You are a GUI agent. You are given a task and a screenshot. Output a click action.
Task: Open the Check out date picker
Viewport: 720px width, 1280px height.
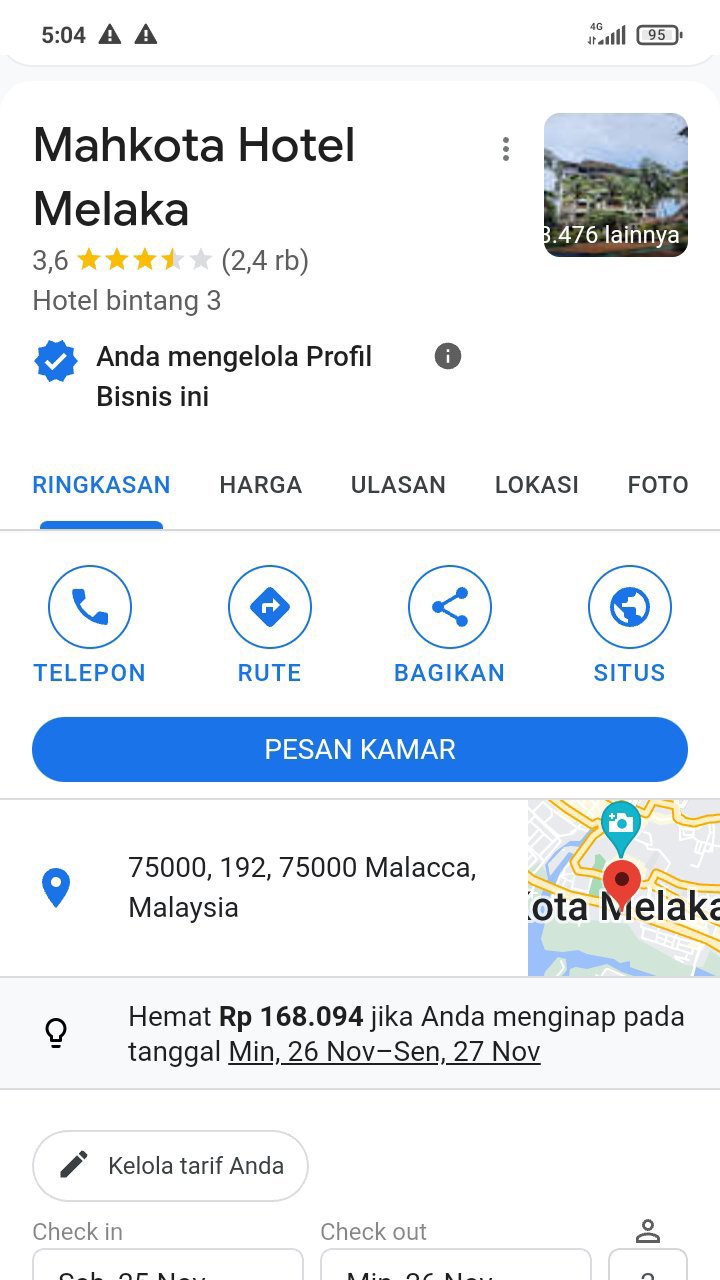click(455, 1265)
